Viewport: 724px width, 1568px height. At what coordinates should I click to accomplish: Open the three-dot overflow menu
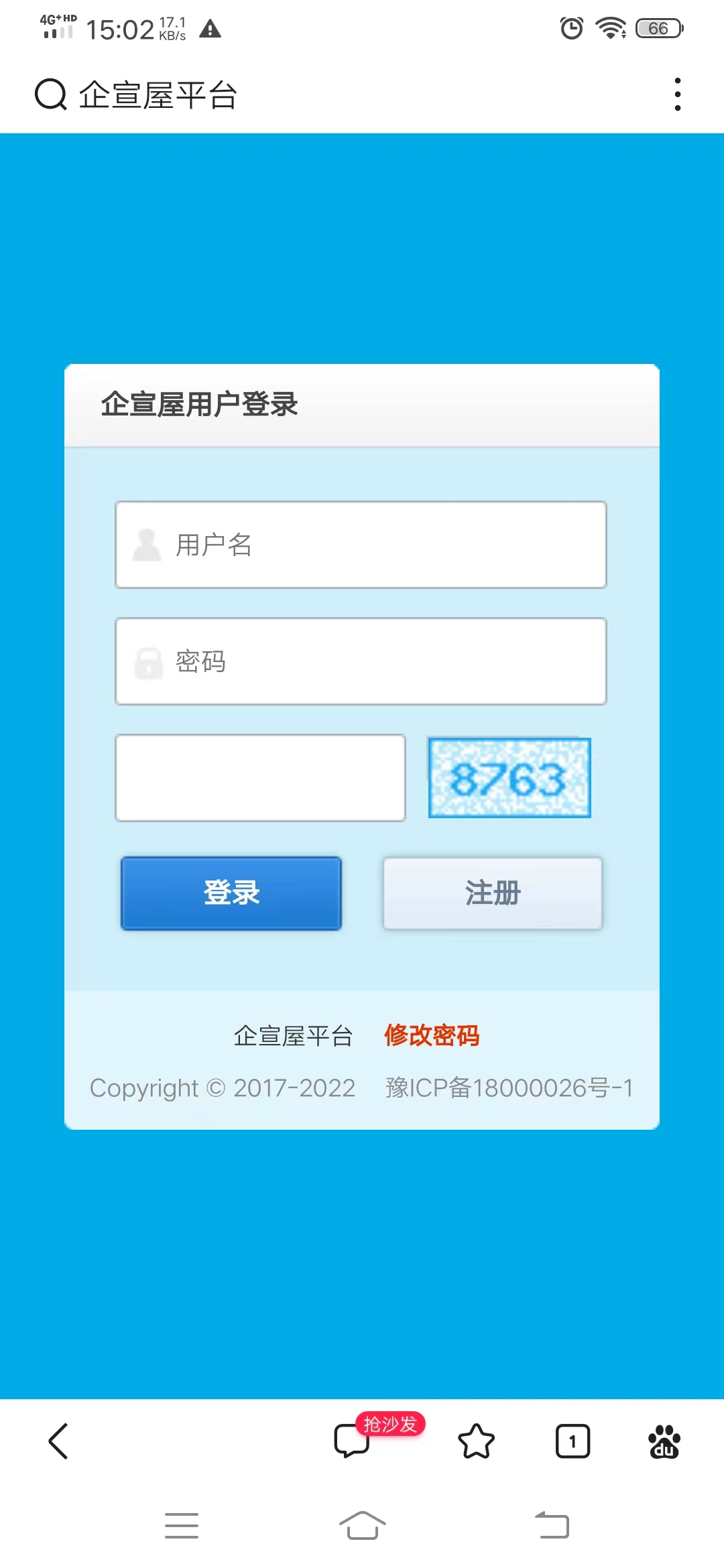(x=678, y=94)
